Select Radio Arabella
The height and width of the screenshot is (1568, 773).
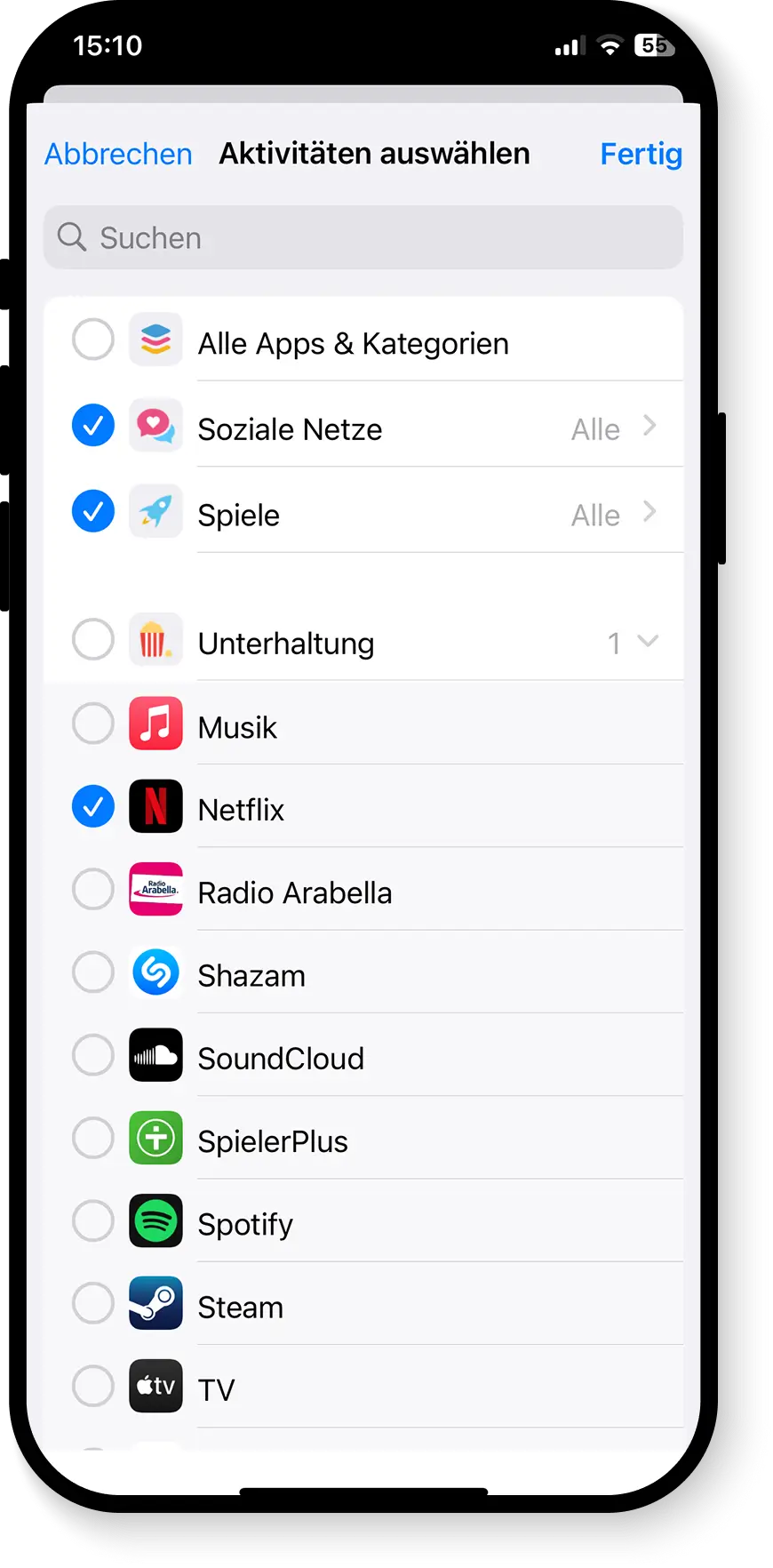[x=93, y=889]
